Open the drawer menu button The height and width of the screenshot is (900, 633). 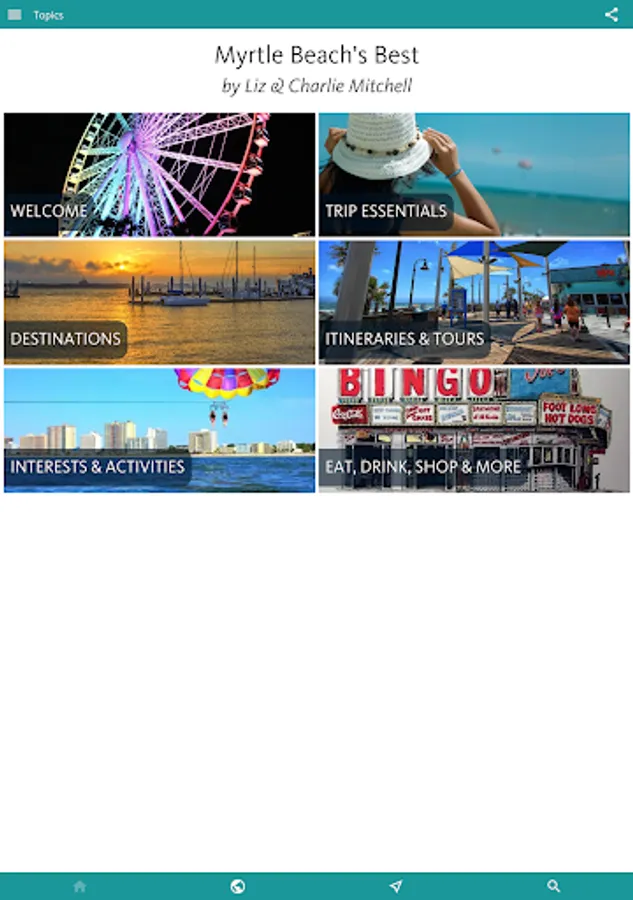14,14
